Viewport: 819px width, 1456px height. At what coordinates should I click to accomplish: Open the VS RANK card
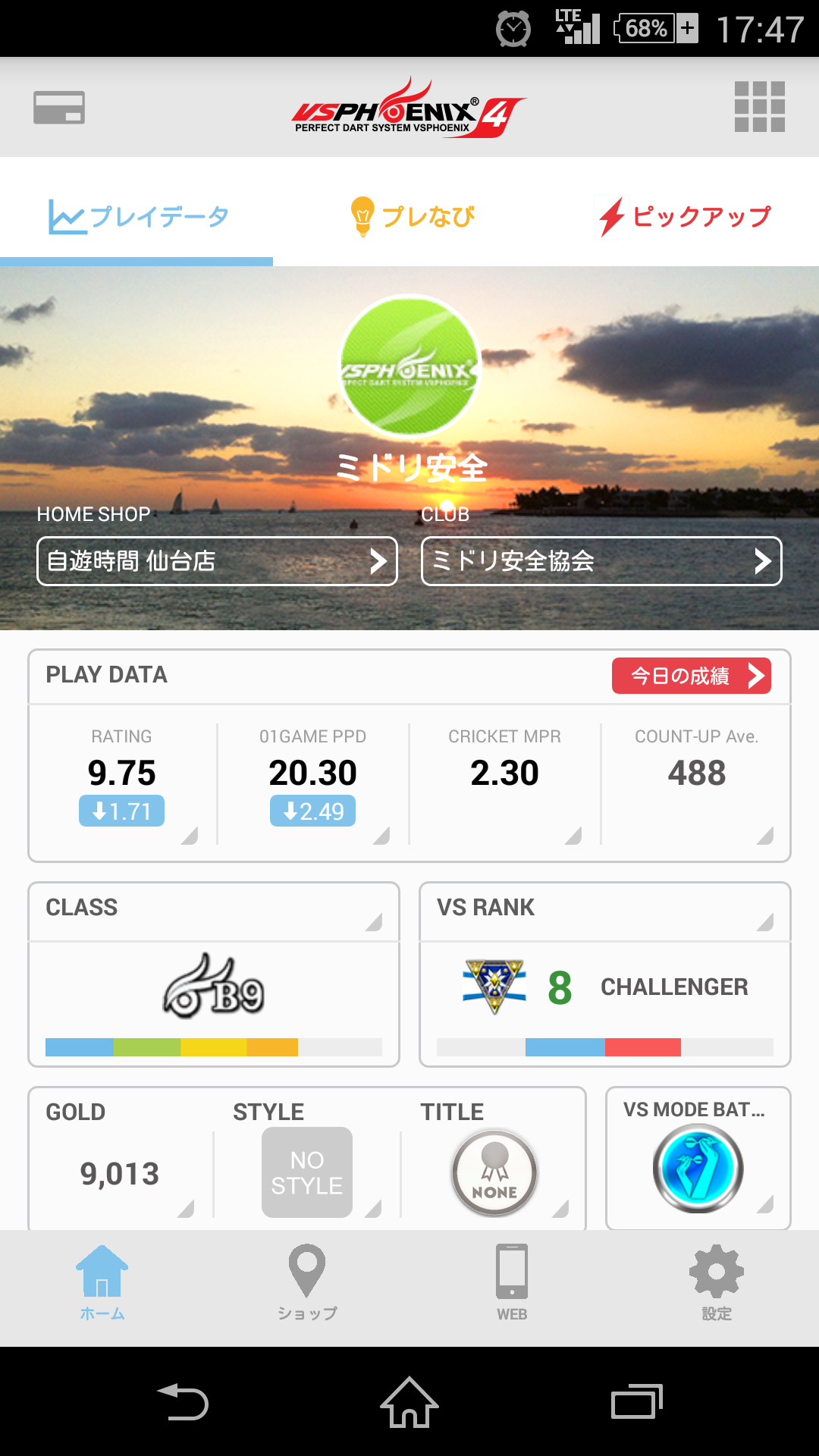pos(605,974)
